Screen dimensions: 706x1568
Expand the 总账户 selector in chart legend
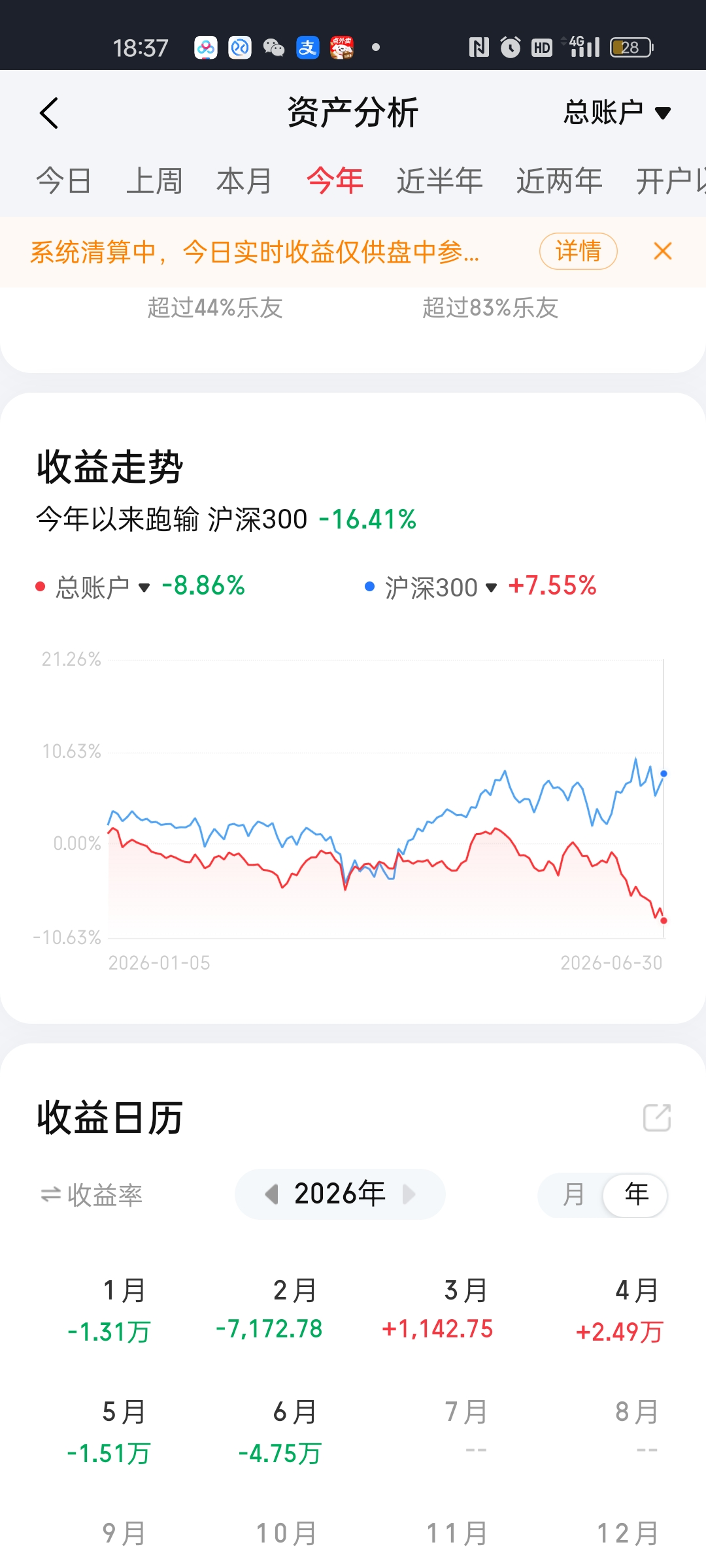pyautogui.click(x=103, y=587)
